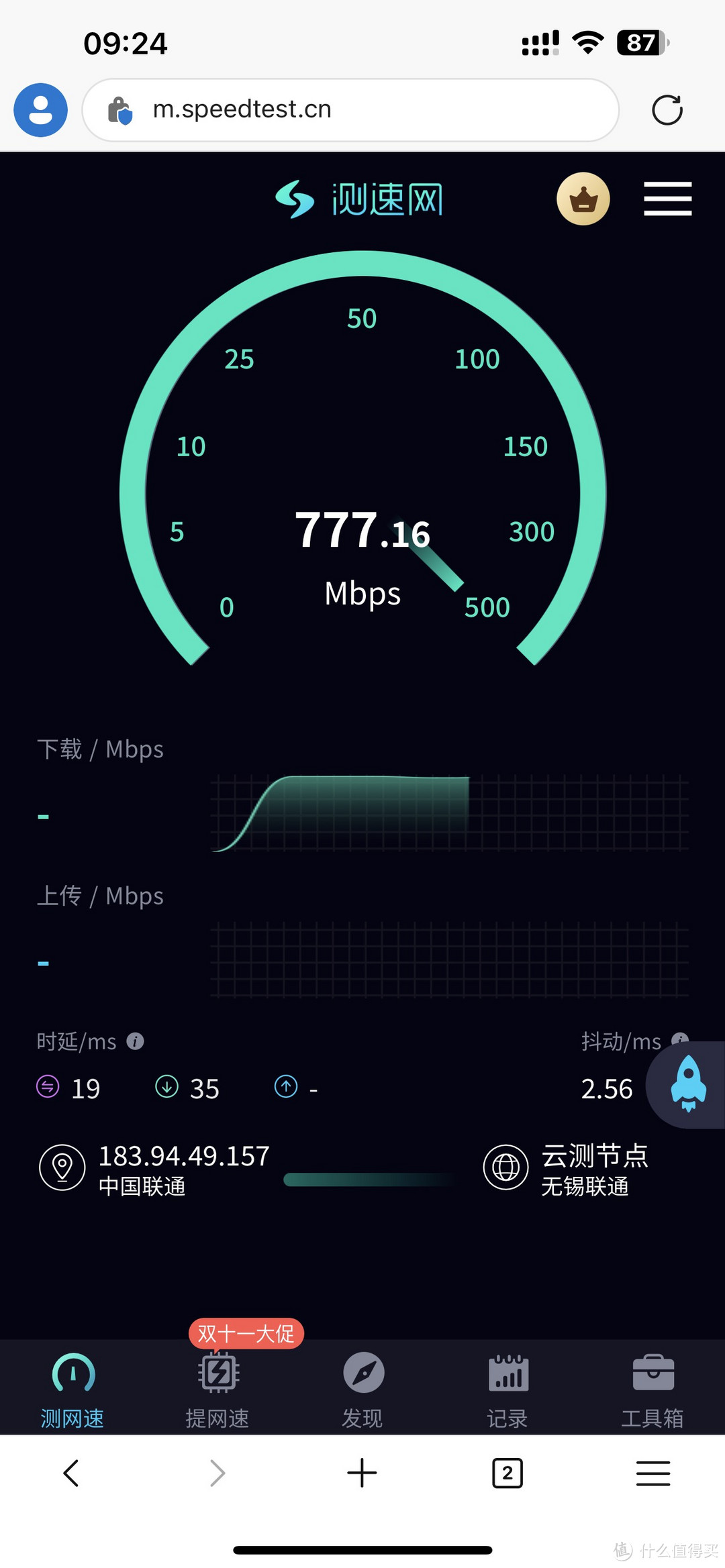Image resolution: width=725 pixels, height=1568 pixels.
Task: Tap the floating rocket speed-up button
Action: [x=689, y=1084]
